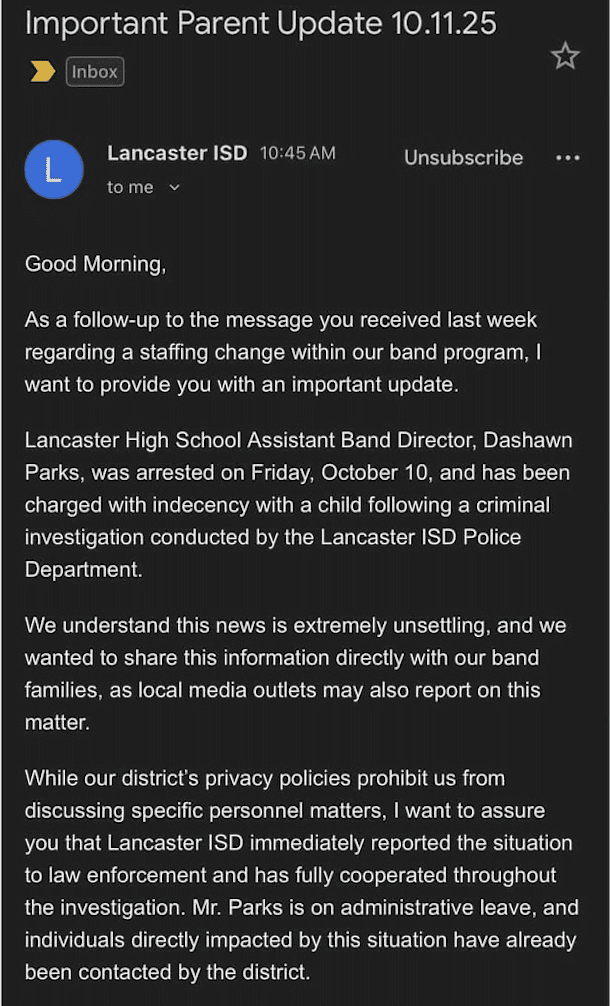This screenshot has height=1006, width=610.
Task: Expand the "to me" recipient details
Action: click(x=174, y=187)
